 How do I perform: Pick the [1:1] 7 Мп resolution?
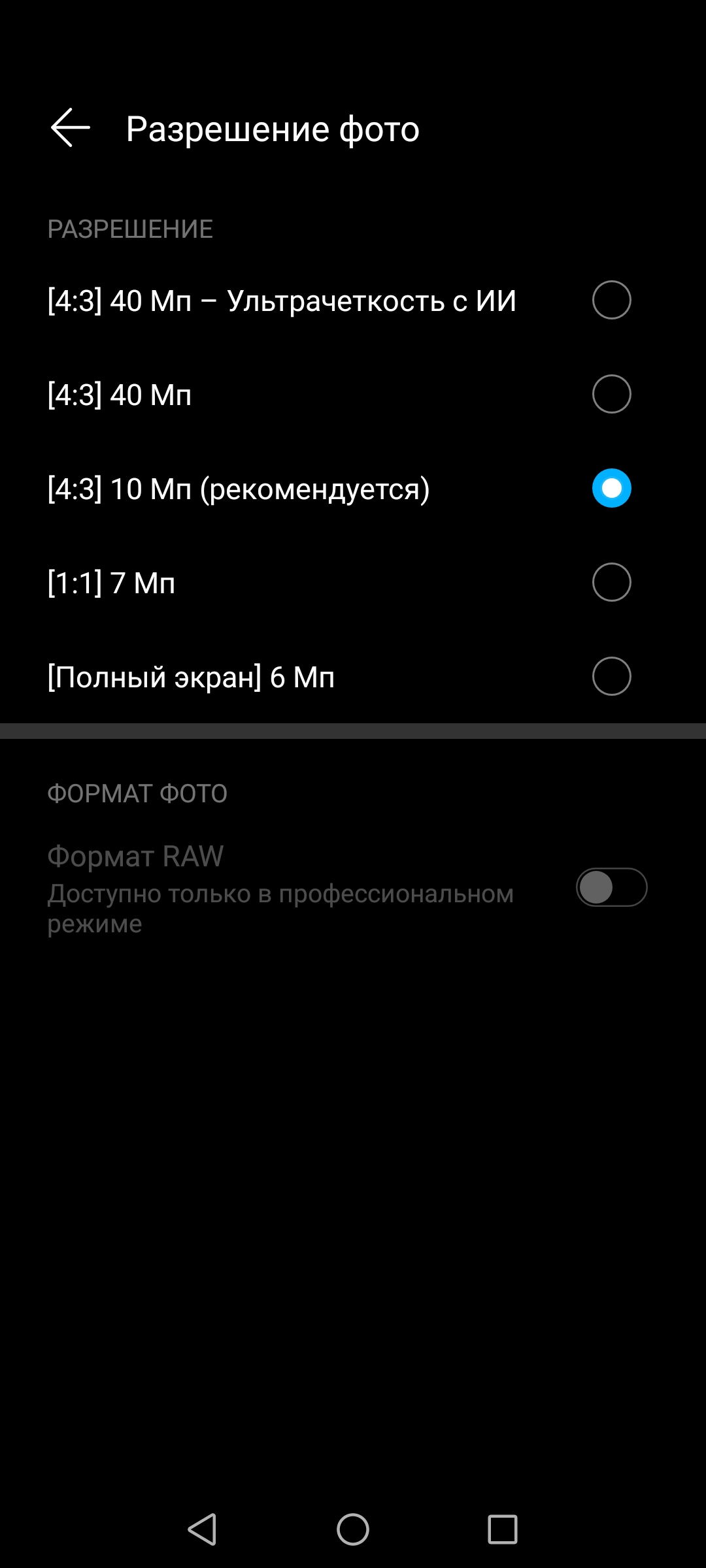tap(611, 582)
